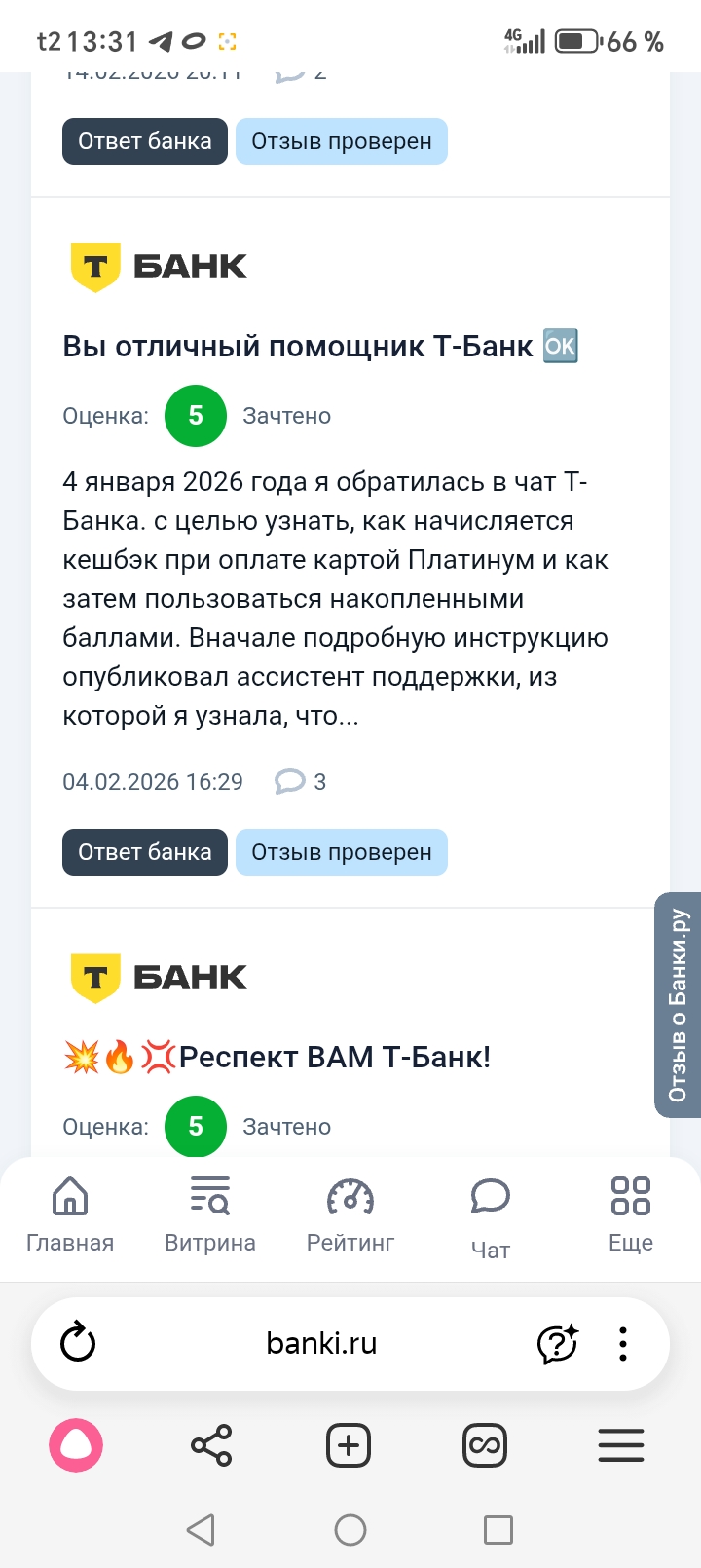701x1568 pixels.
Task: Reload the page in the browser
Action: (78, 1344)
